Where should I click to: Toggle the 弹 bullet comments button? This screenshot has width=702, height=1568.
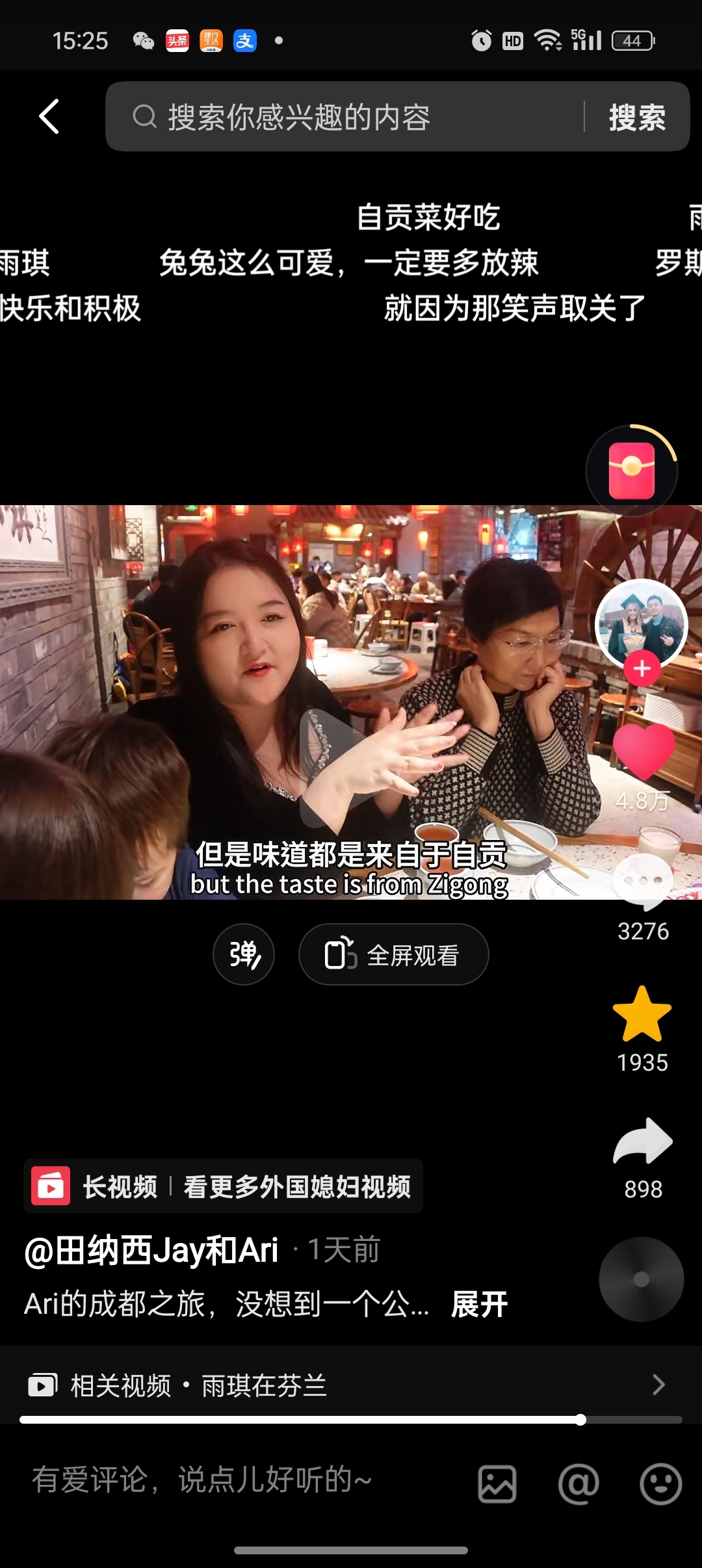(x=244, y=954)
